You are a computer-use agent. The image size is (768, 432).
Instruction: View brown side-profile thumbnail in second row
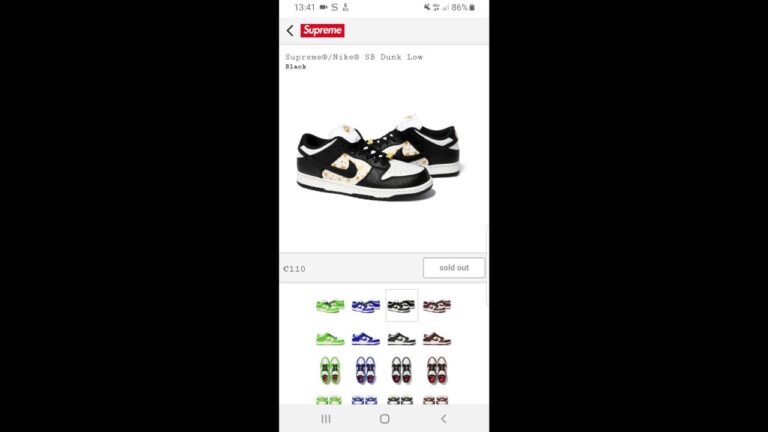(x=437, y=339)
